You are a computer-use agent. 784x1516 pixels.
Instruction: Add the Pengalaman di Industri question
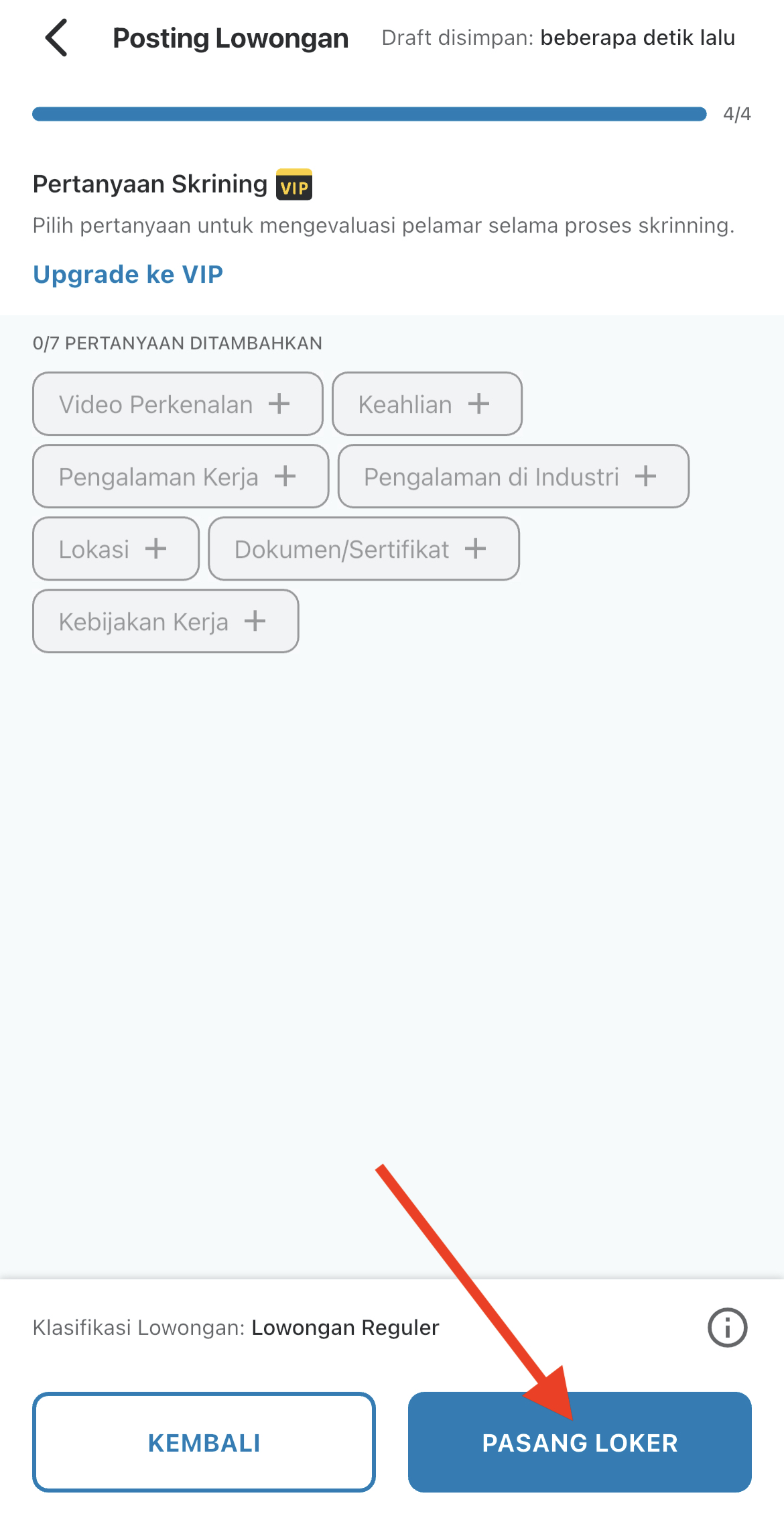click(x=513, y=477)
